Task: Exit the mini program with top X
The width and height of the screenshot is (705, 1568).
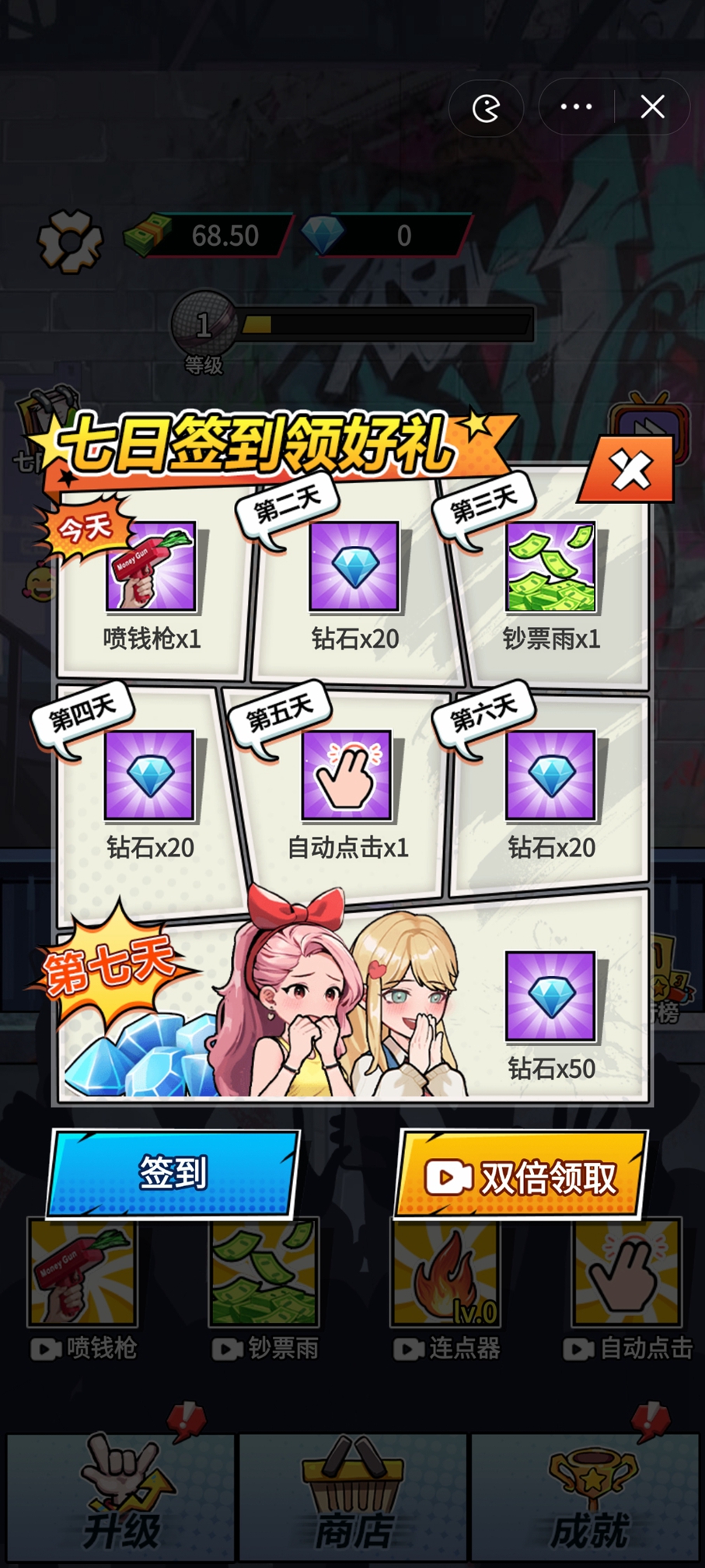Action: coord(652,107)
